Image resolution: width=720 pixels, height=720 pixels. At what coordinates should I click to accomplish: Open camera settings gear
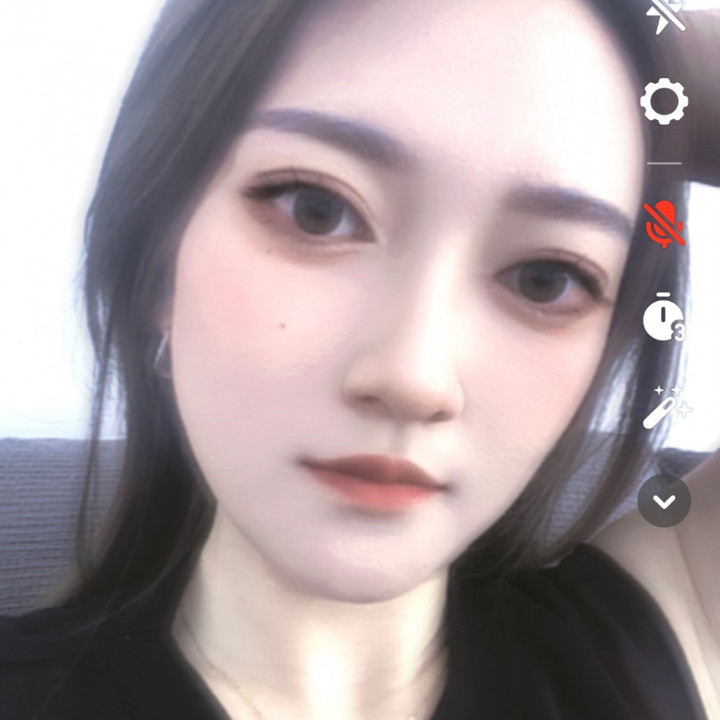click(x=664, y=102)
